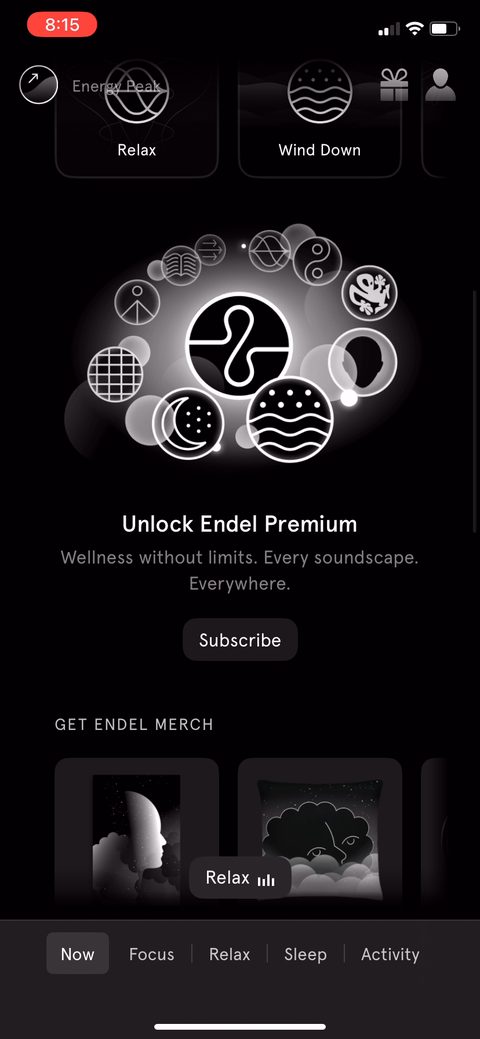Play the Wind Down soundscape card
This screenshot has height=1039, width=480.
point(320,119)
